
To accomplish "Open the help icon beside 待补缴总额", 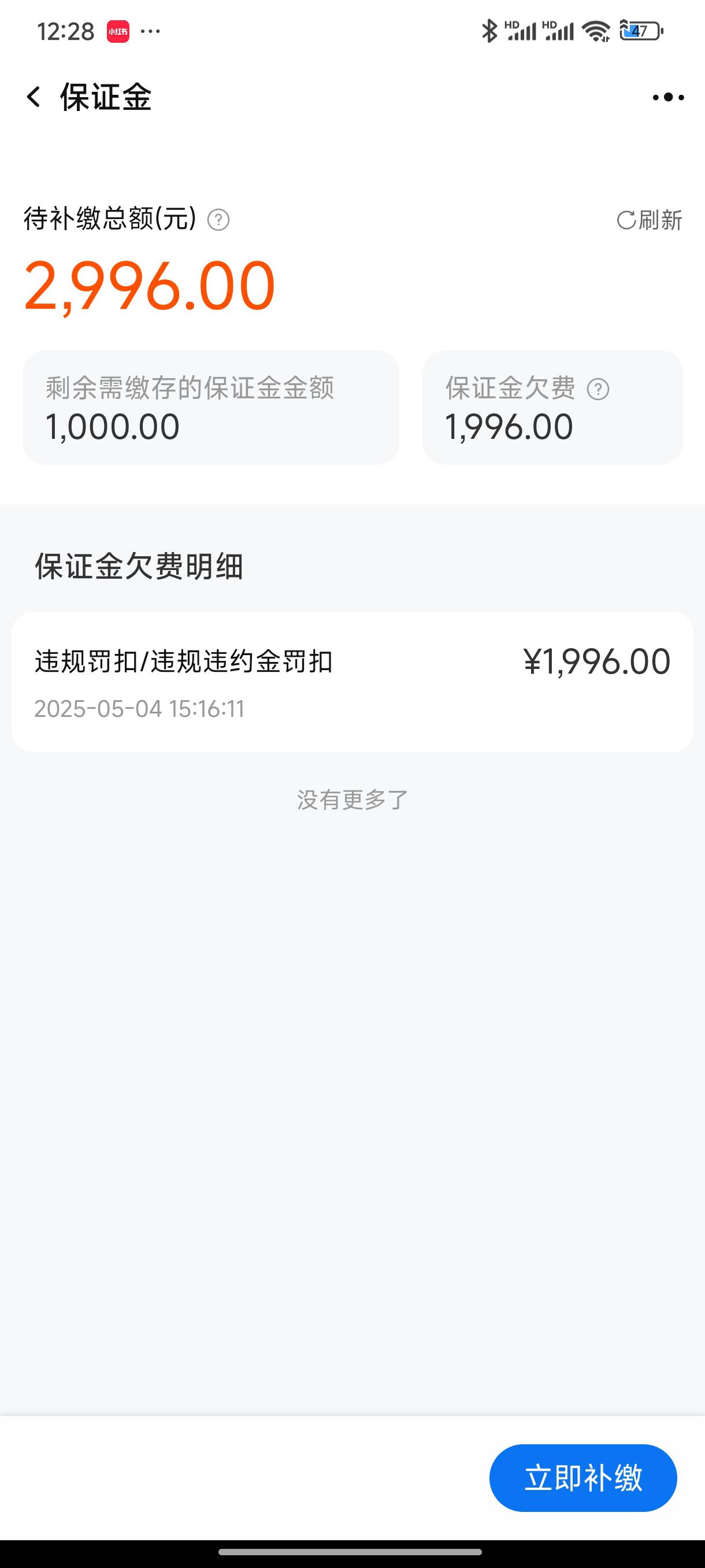I will tap(218, 220).
